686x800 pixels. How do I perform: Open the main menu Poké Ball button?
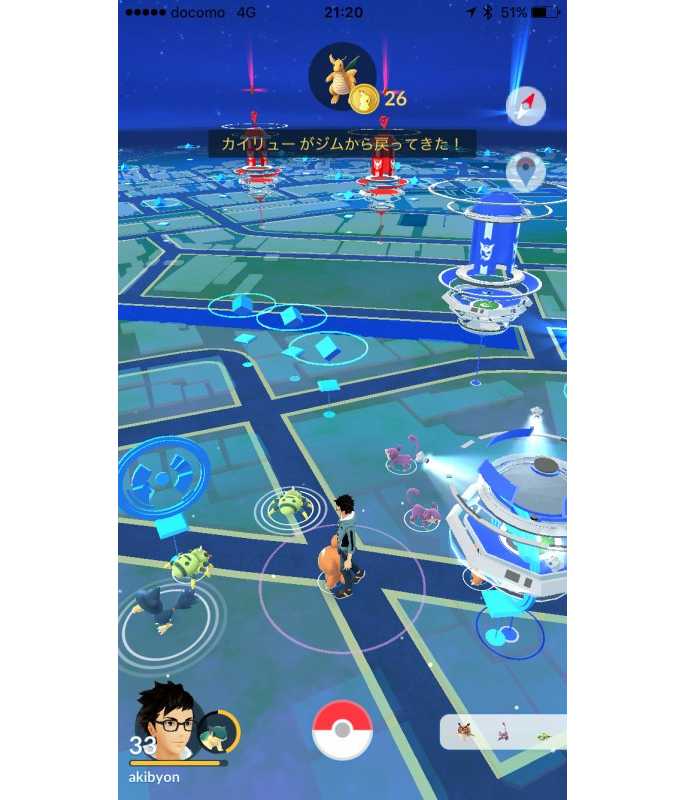click(342, 730)
